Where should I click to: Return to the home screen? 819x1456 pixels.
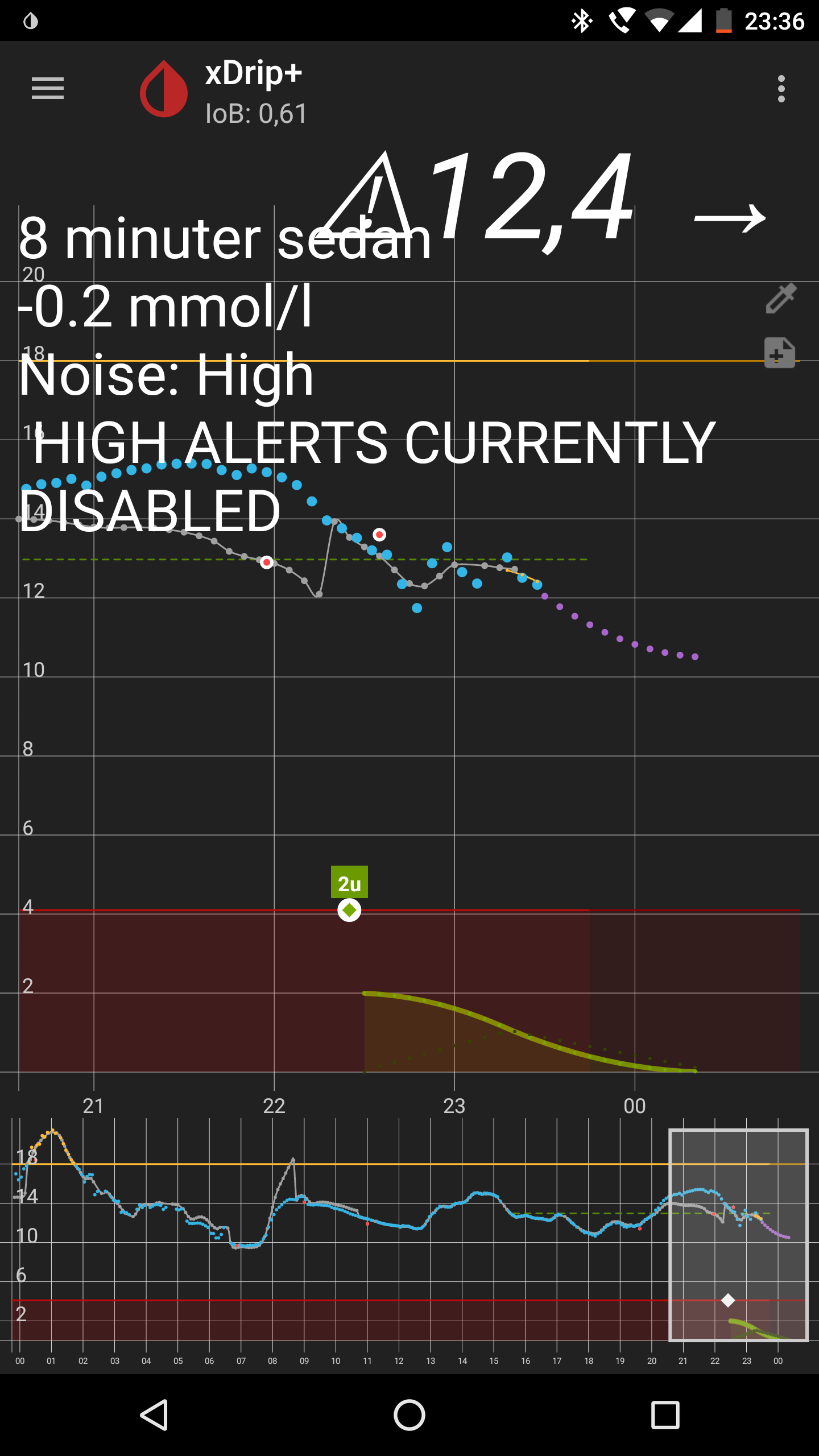pyautogui.click(x=409, y=1414)
